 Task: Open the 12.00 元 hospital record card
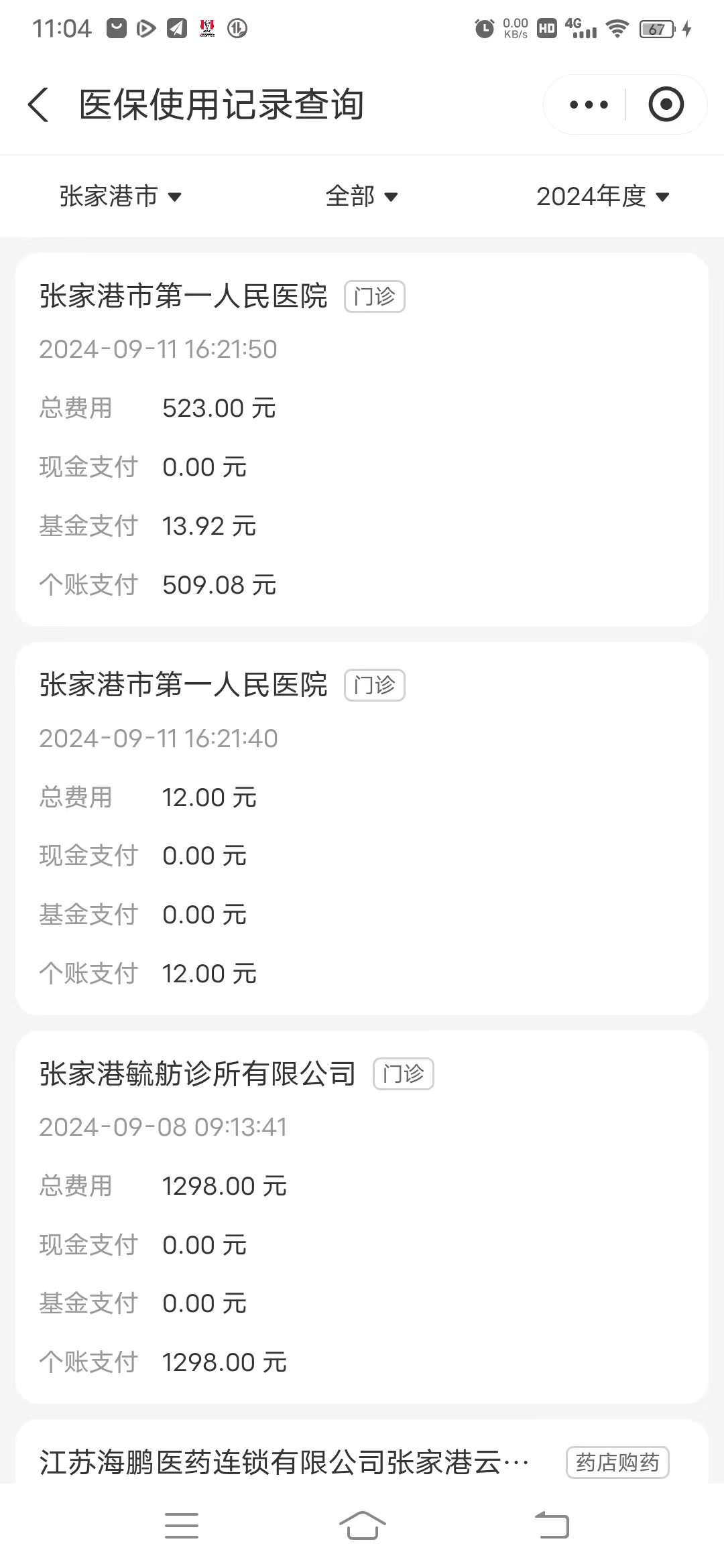point(362,828)
